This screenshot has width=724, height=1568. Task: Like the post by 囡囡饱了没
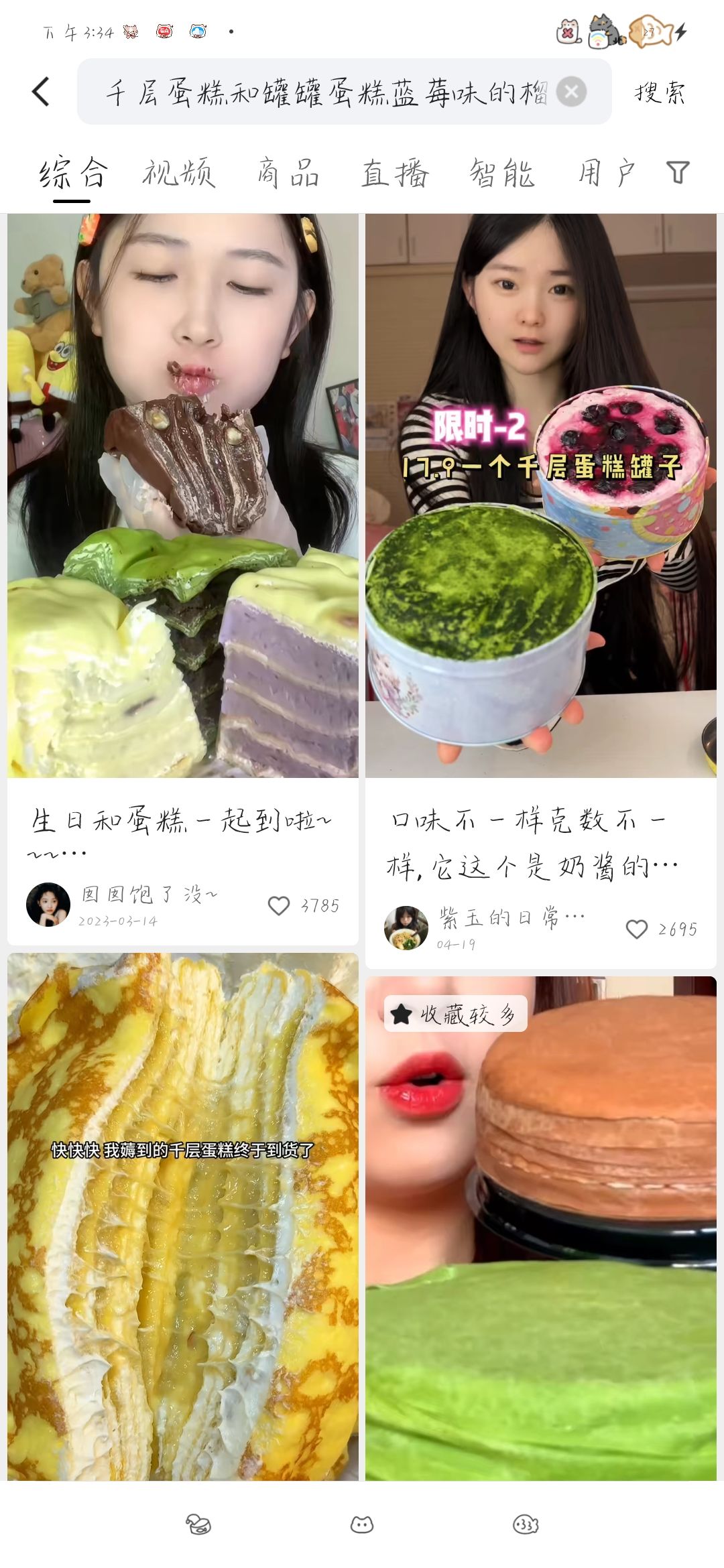[x=279, y=905]
